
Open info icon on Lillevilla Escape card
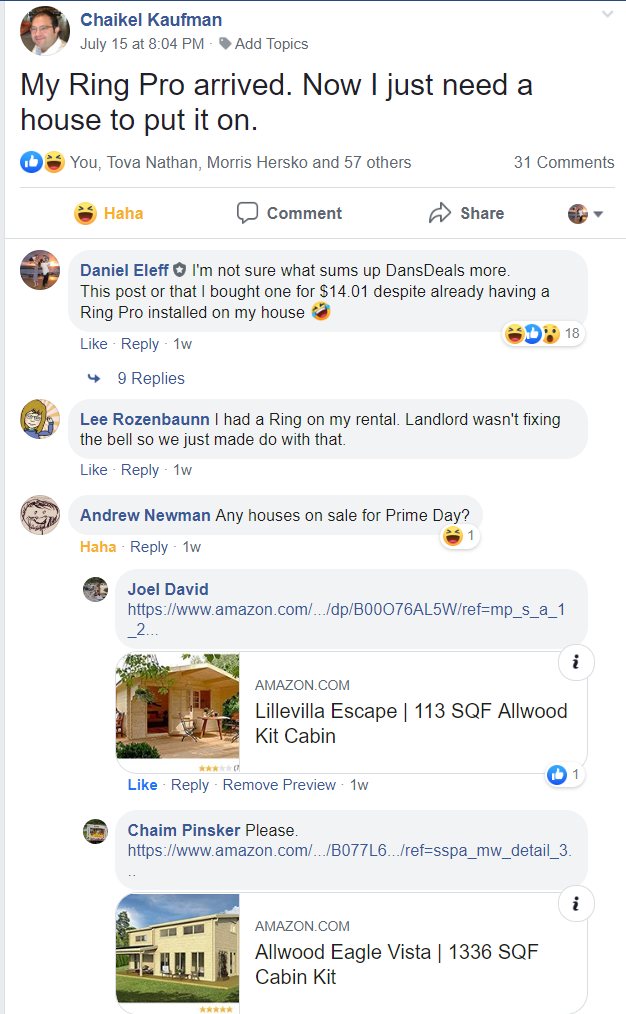[576, 662]
